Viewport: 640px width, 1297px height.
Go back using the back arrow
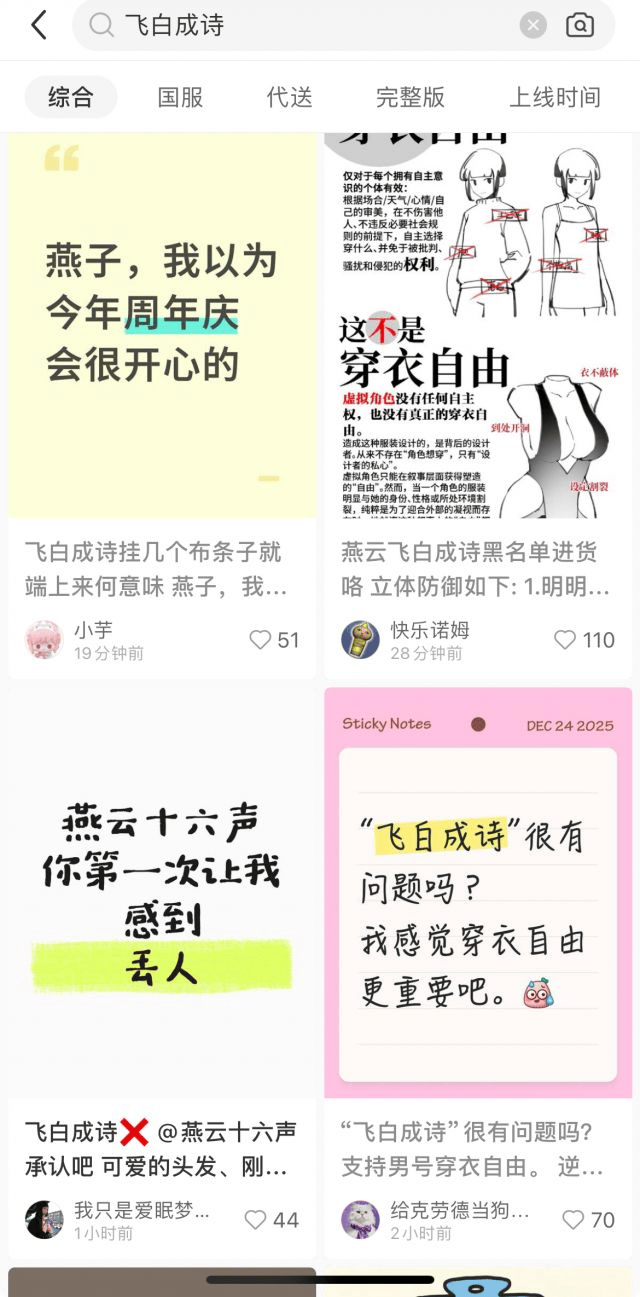tap(38, 25)
